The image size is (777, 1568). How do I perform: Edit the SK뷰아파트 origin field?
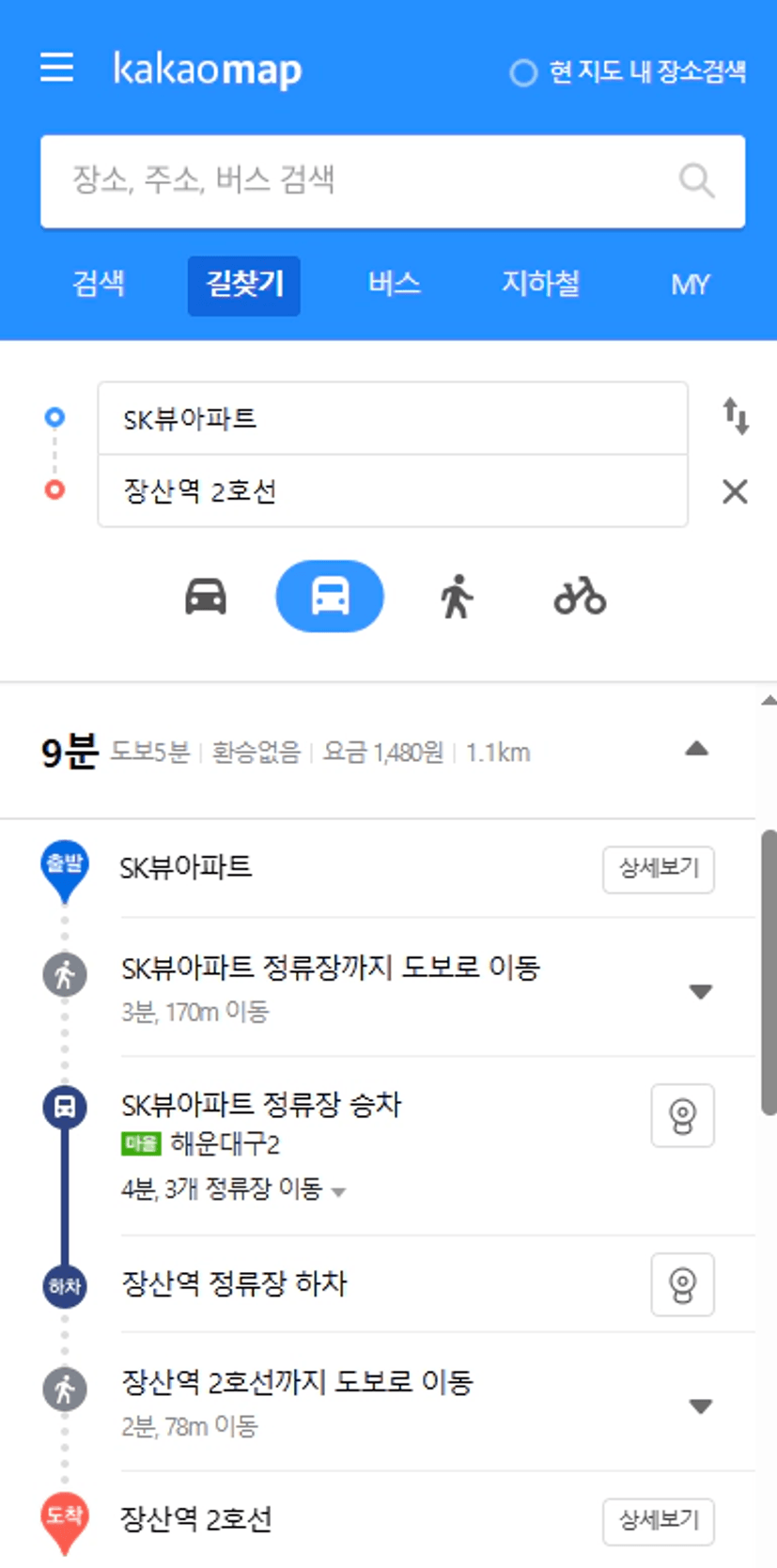[393, 418]
